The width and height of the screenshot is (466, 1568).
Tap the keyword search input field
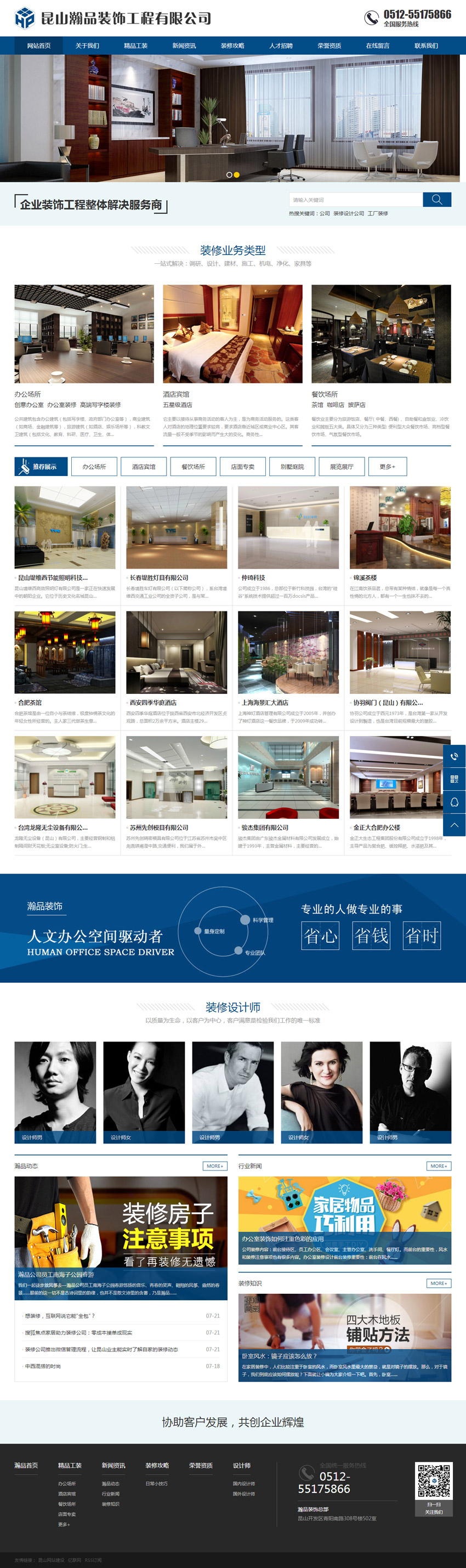tap(355, 200)
